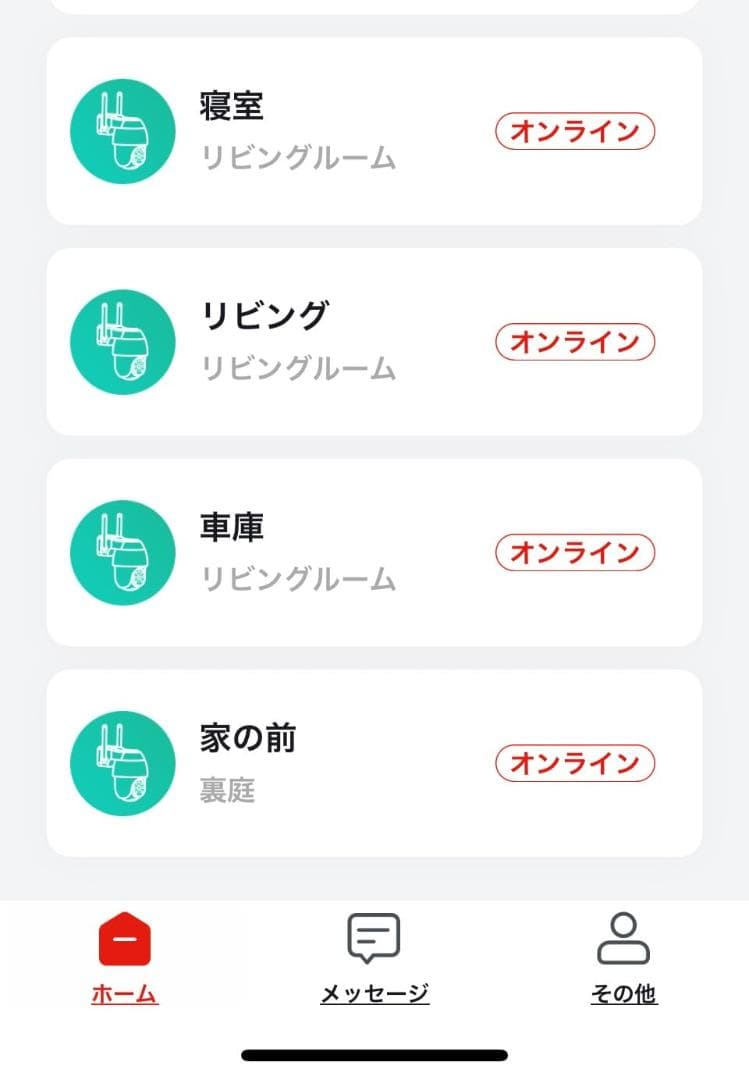Check online status badge of 寝室 camera

tap(575, 131)
